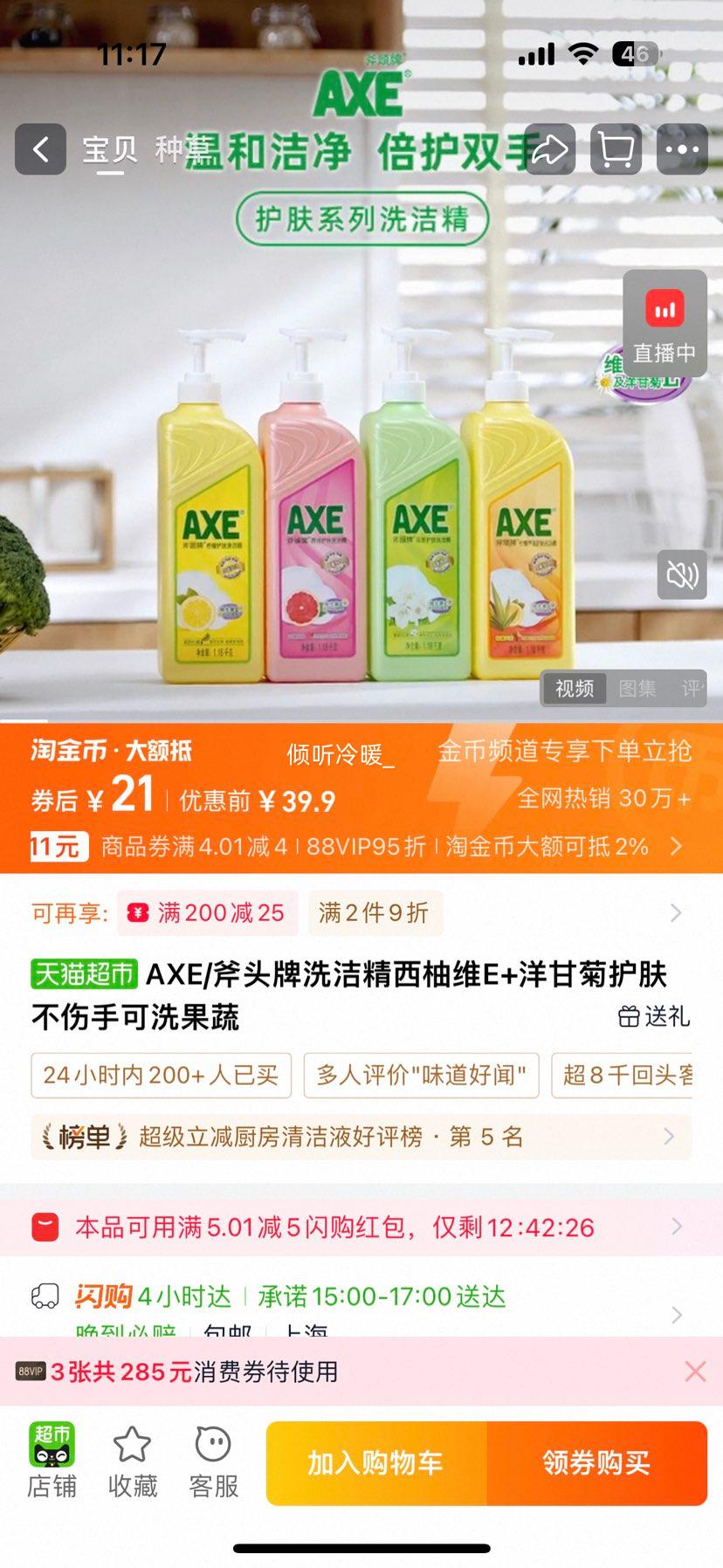
Task: Click the 领券购买 button
Action: click(x=597, y=1464)
